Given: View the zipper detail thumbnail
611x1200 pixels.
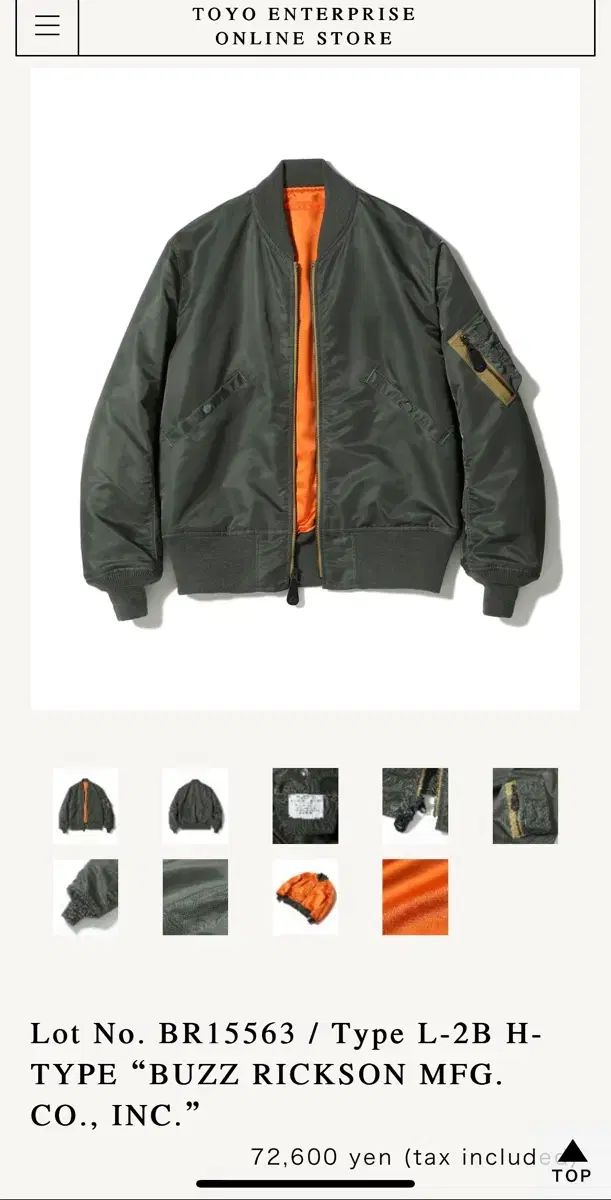Looking at the screenshot, I should pyautogui.click(x=415, y=806).
